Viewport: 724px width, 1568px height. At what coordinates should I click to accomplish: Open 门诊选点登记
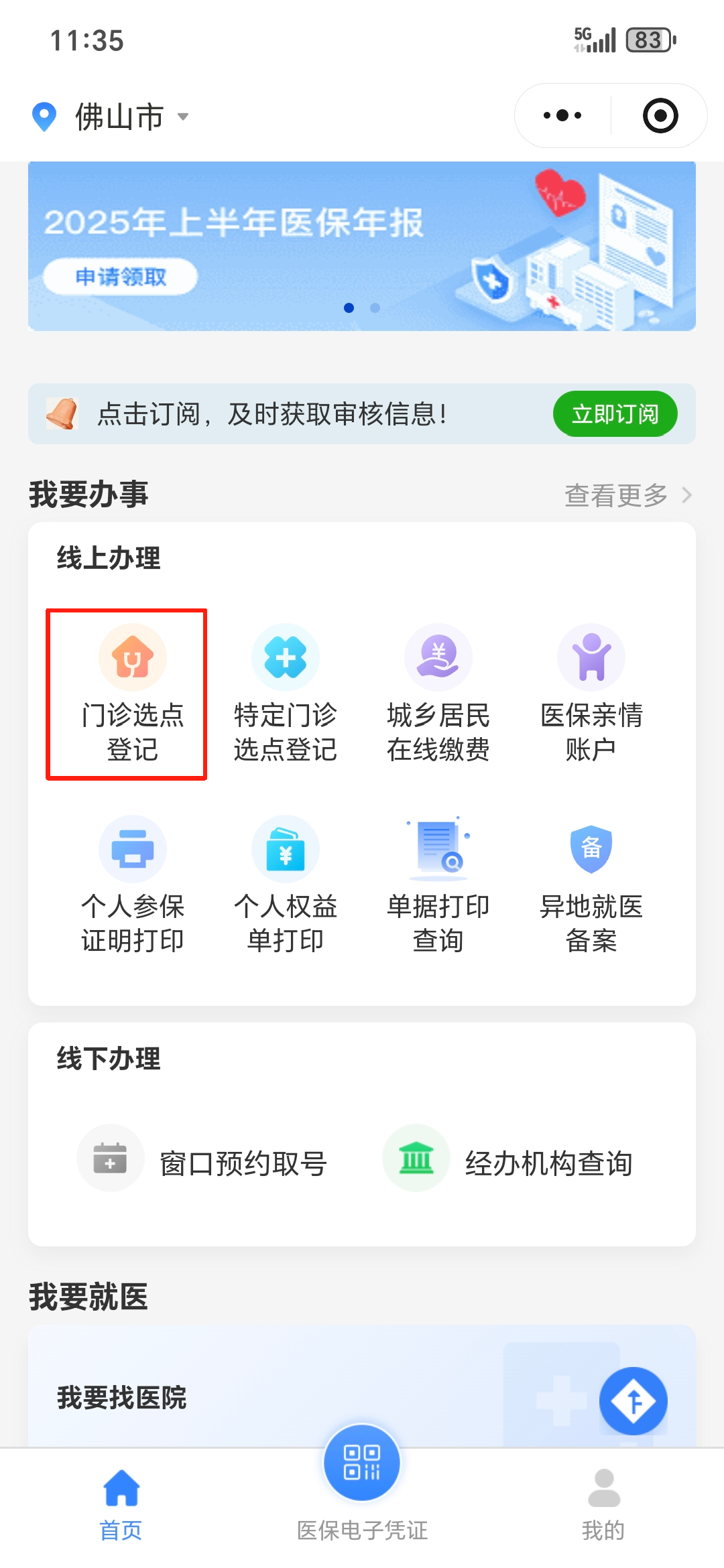(x=133, y=694)
